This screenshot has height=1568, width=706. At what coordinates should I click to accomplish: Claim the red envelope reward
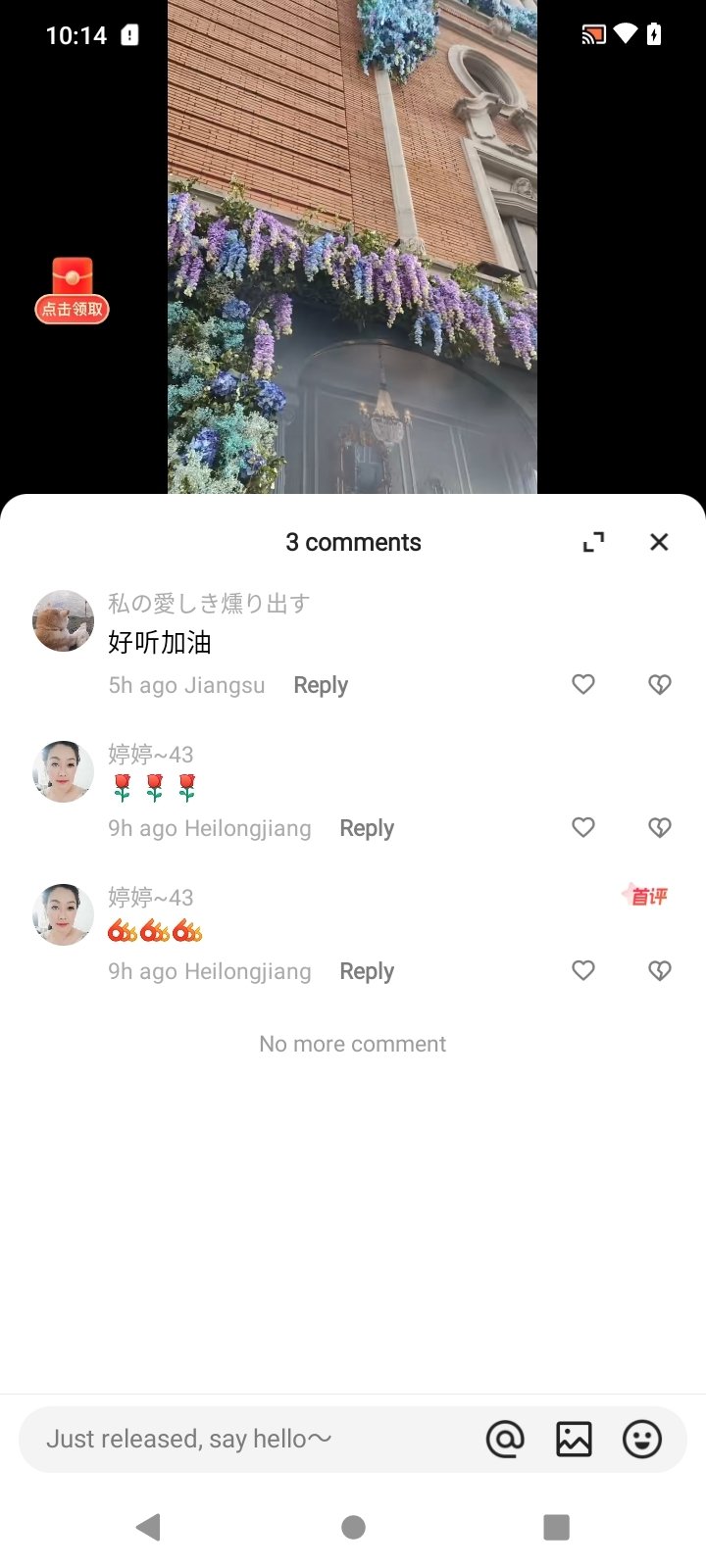pos(72,291)
